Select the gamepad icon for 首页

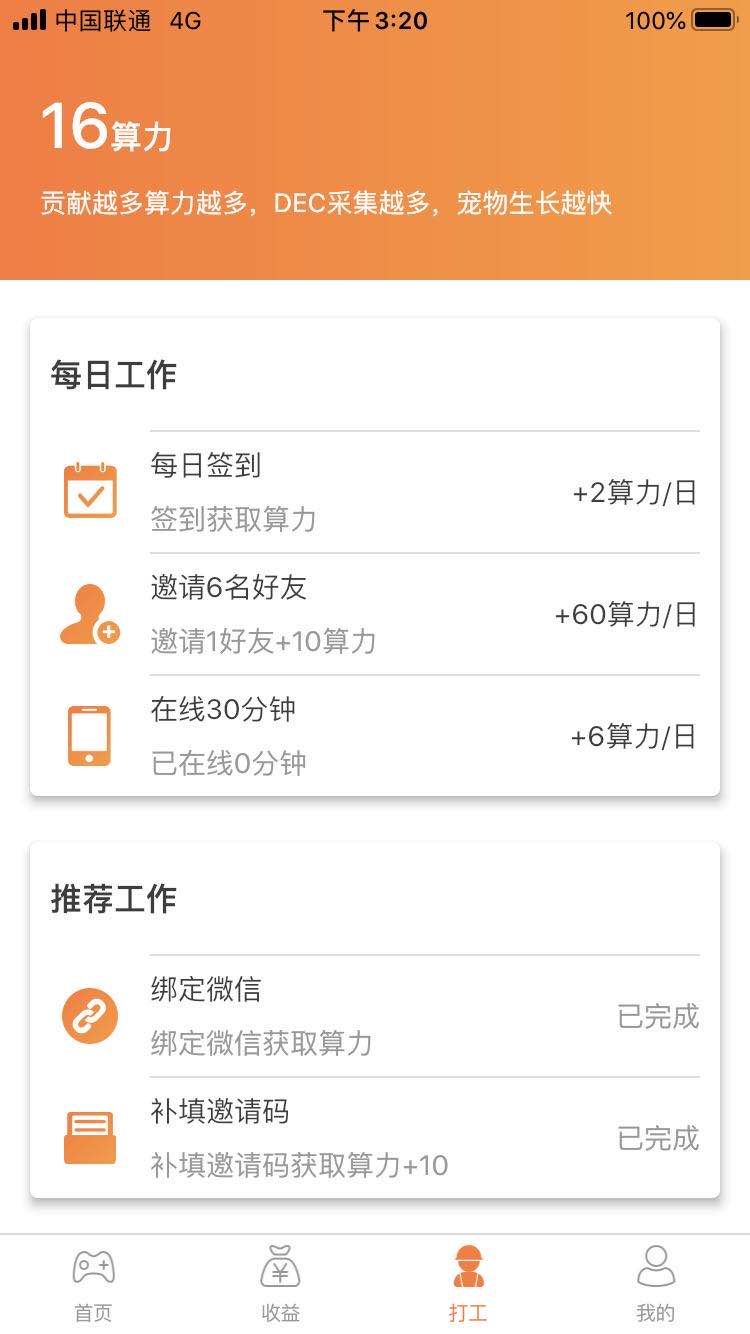pyautogui.click(x=92, y=1268)
